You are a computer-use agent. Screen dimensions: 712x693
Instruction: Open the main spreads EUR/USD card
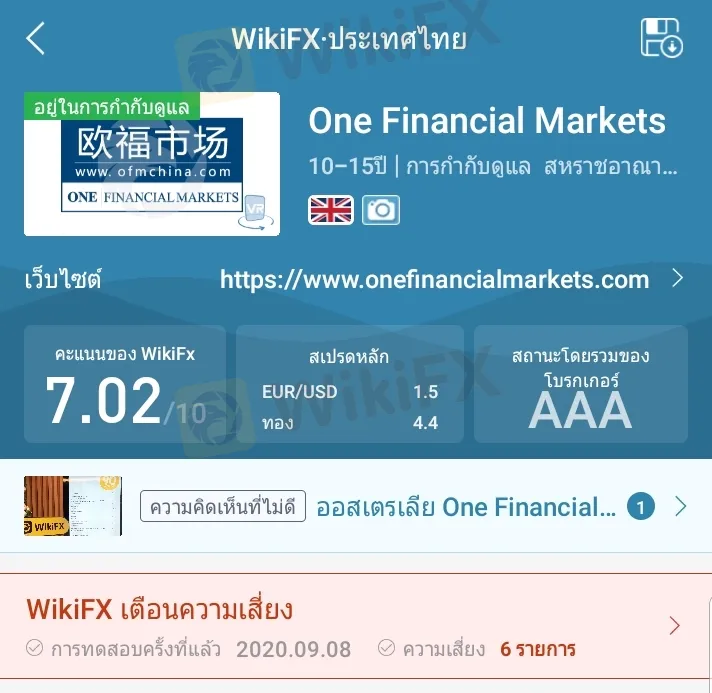(x=350, y=384)
